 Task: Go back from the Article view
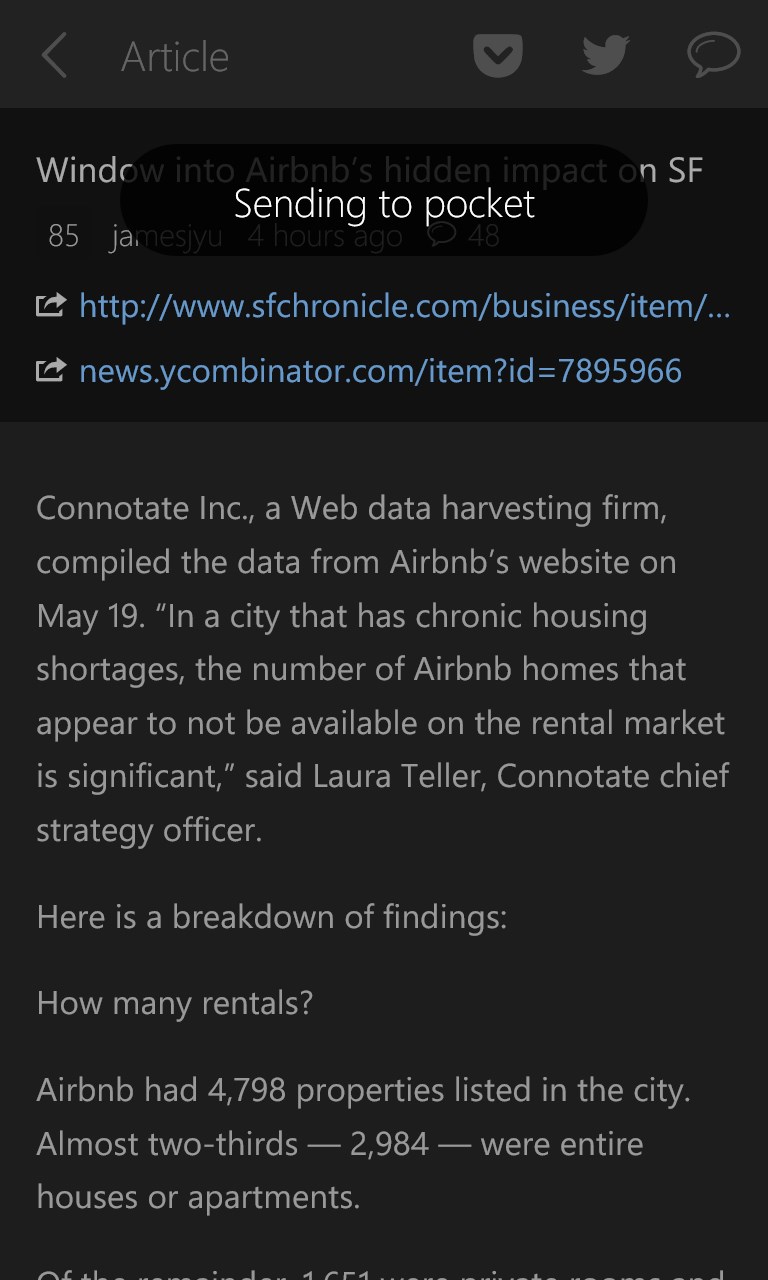(55, 56)
